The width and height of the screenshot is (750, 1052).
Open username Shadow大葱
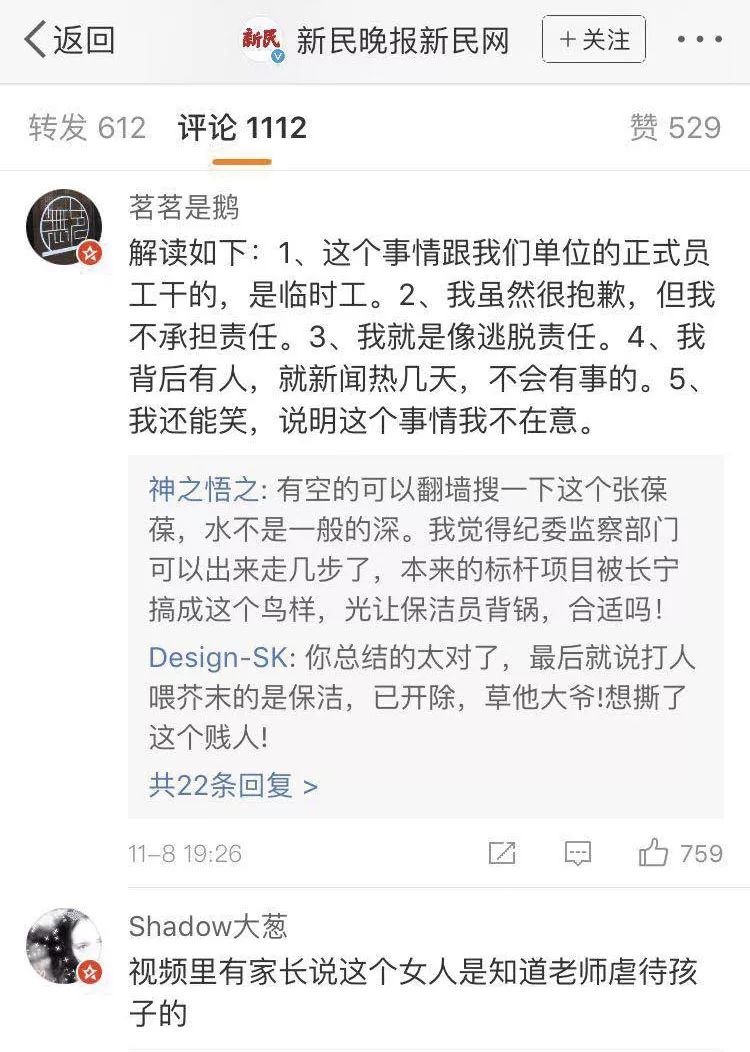pos(207,926)
